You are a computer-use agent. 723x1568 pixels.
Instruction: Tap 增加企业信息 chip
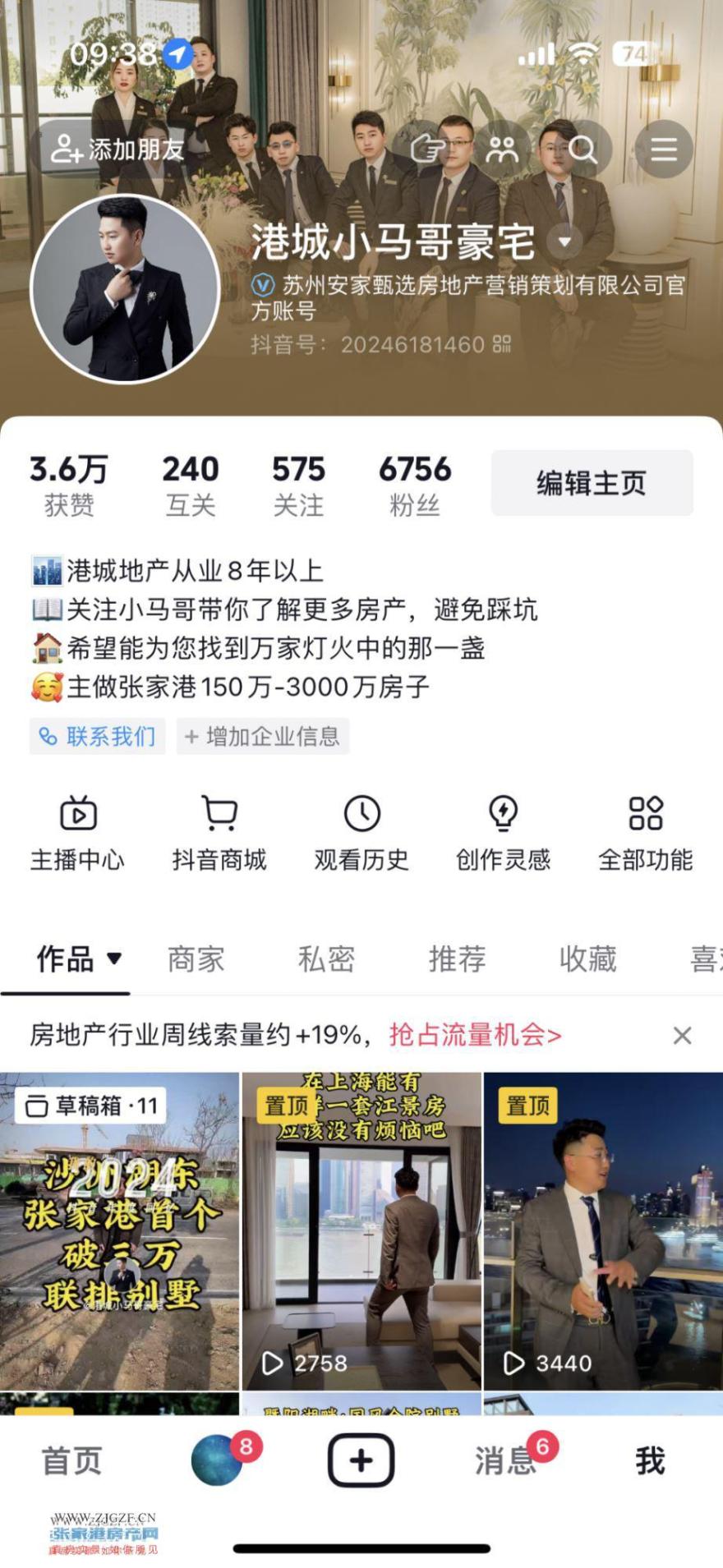coord(263,736)
